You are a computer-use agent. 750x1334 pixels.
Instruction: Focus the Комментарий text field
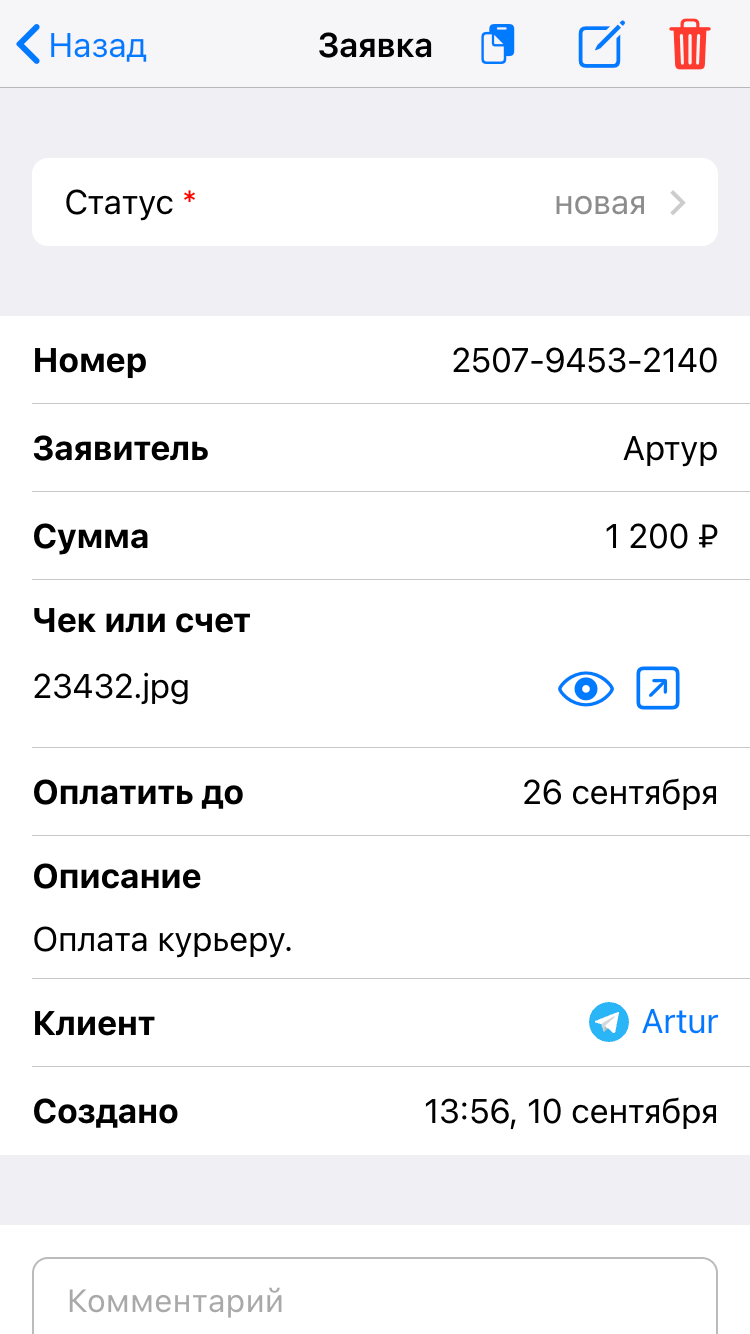click(x=375, y=1300)
